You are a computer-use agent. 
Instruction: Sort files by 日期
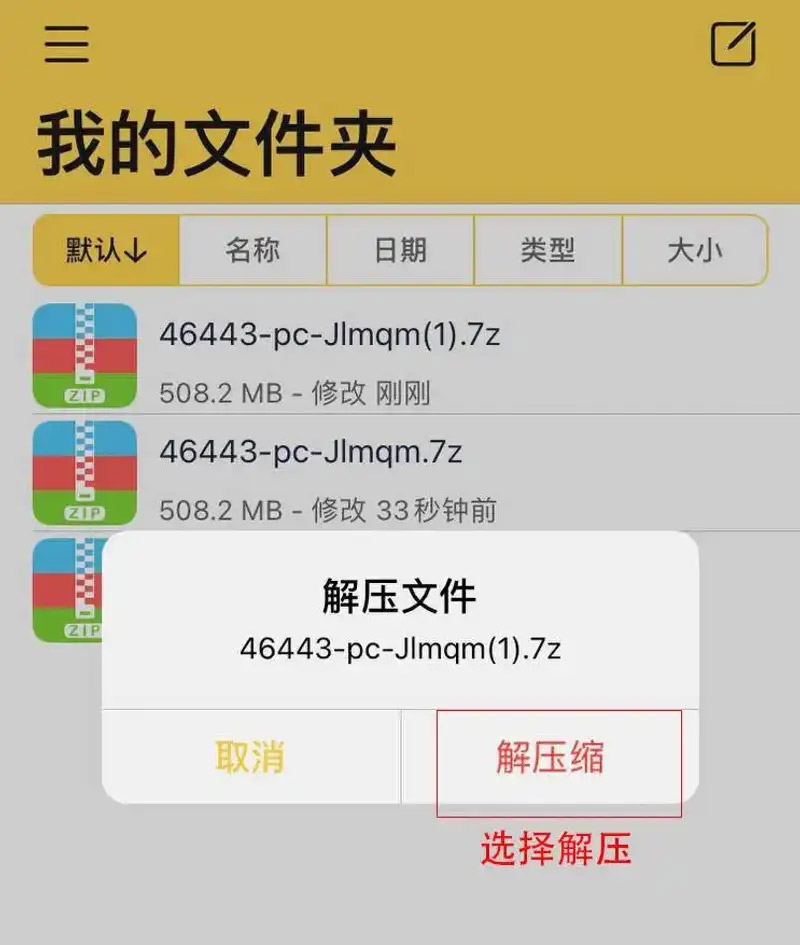pos(400,250)
